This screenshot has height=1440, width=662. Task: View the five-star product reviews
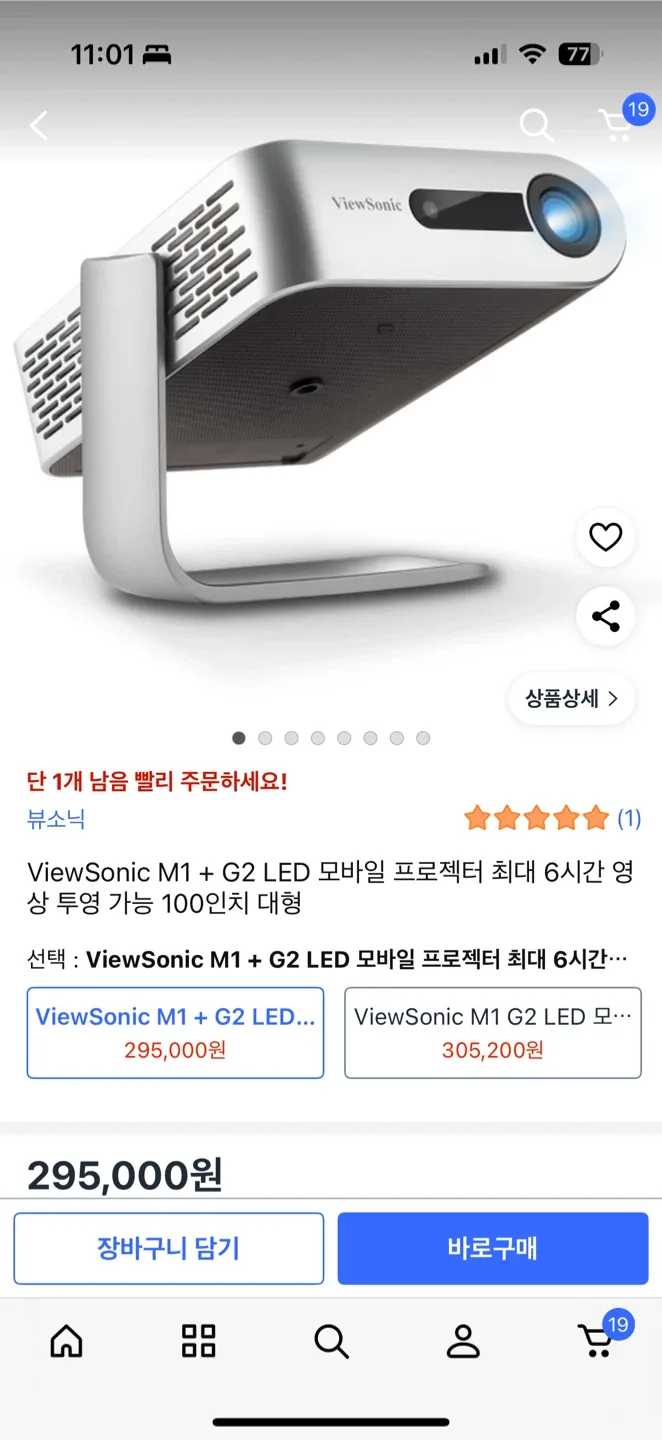(x=551, y=819)
